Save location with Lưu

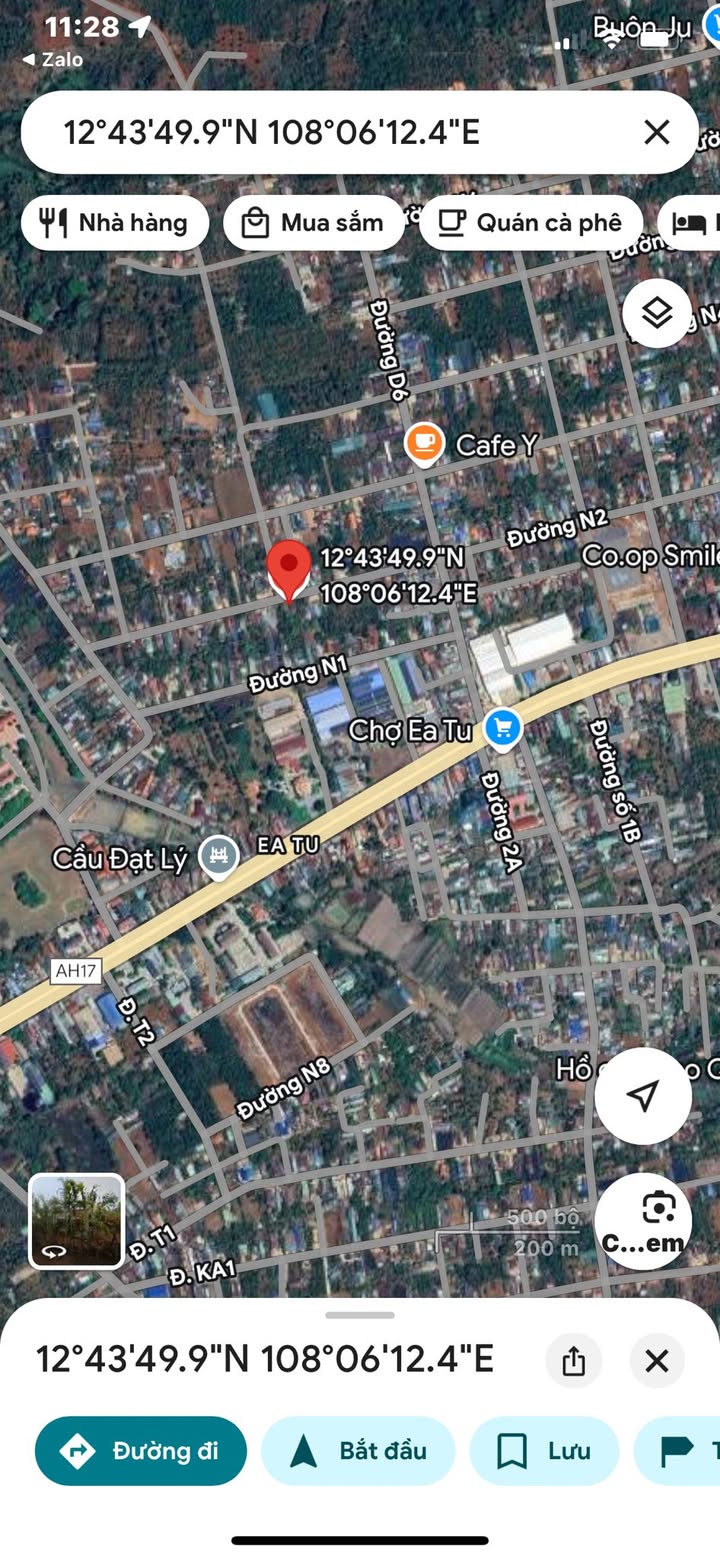[x=544, y=1450]
